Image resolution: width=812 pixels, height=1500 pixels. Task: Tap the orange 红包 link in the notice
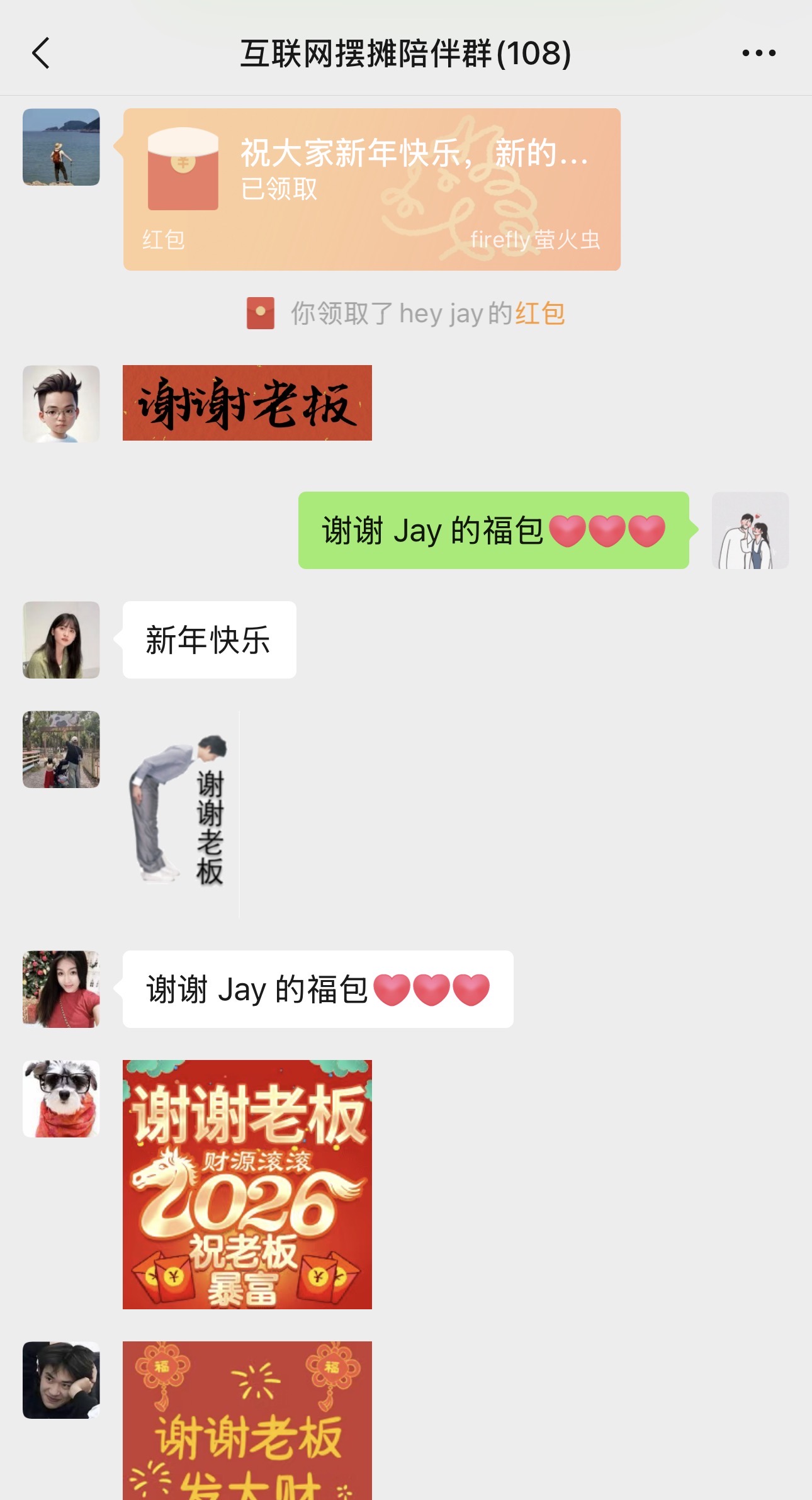(x=539, y=313)
